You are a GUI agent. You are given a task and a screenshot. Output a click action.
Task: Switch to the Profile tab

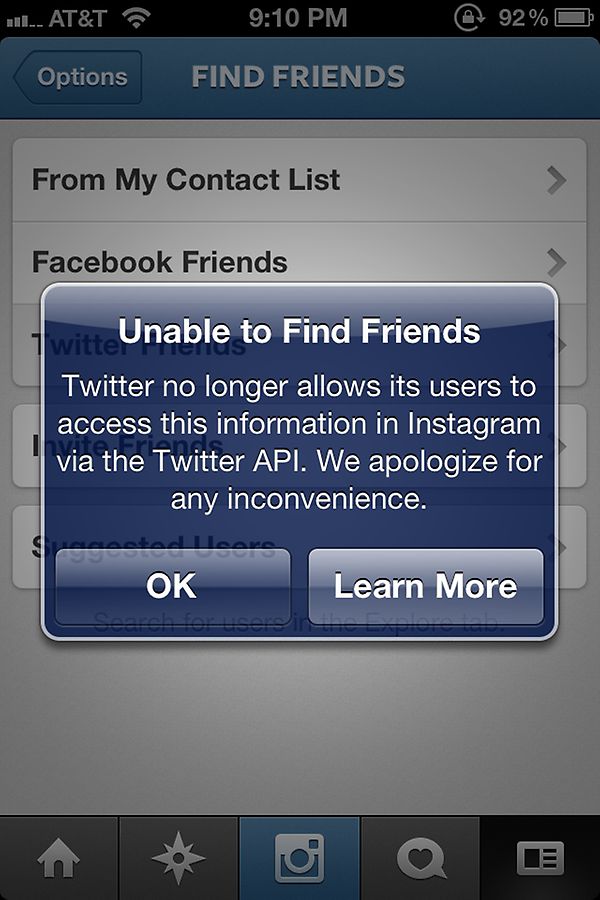coord(540,858)
